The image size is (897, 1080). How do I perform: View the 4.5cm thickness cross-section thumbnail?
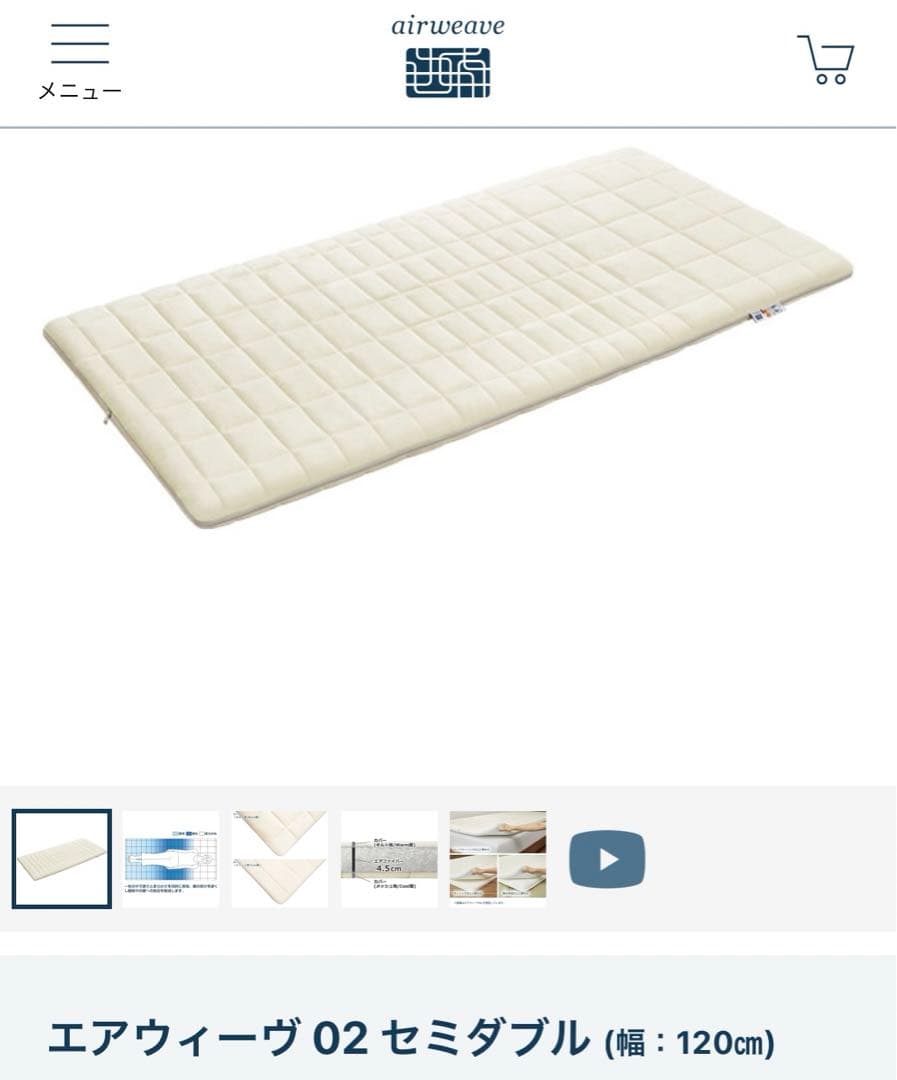tap(389, 859)
